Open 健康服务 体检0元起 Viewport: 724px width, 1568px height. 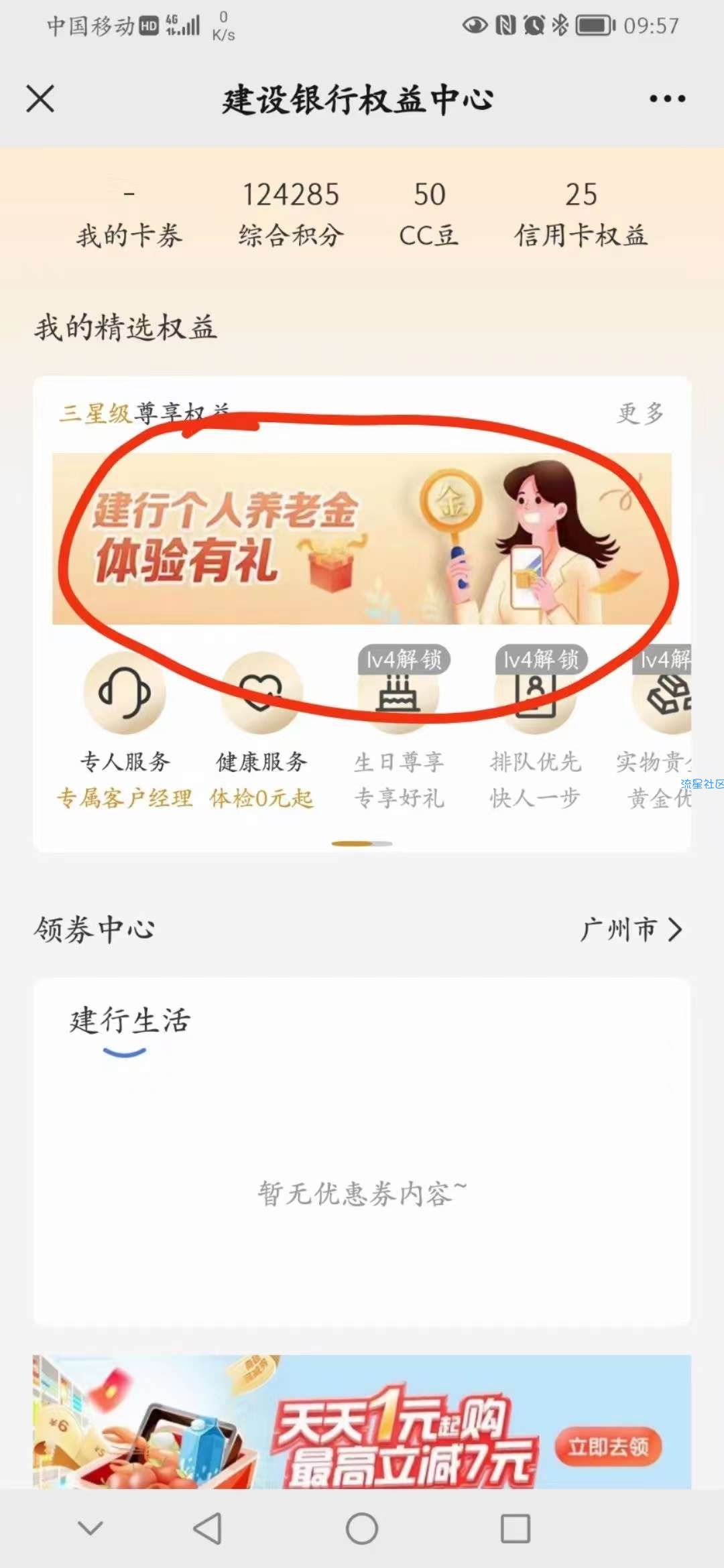pos(261,730)
